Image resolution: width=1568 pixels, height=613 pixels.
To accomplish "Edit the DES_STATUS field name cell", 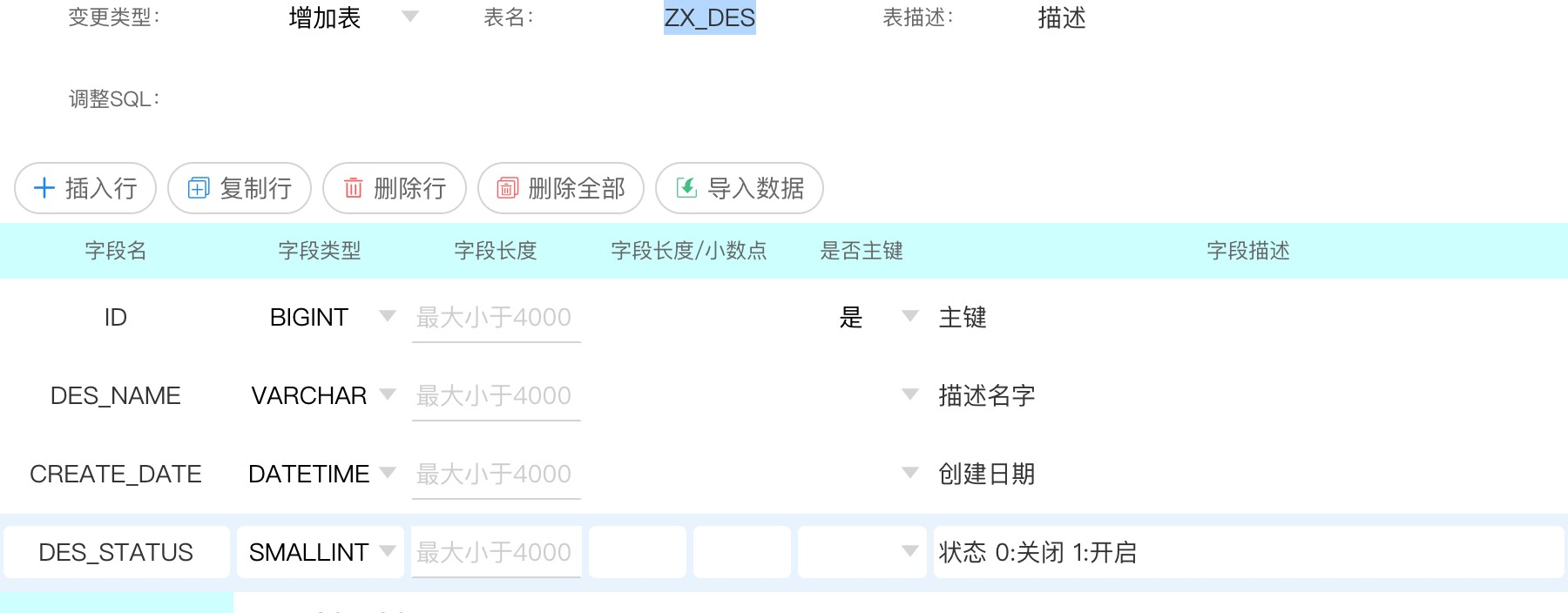I will [116, 552].
